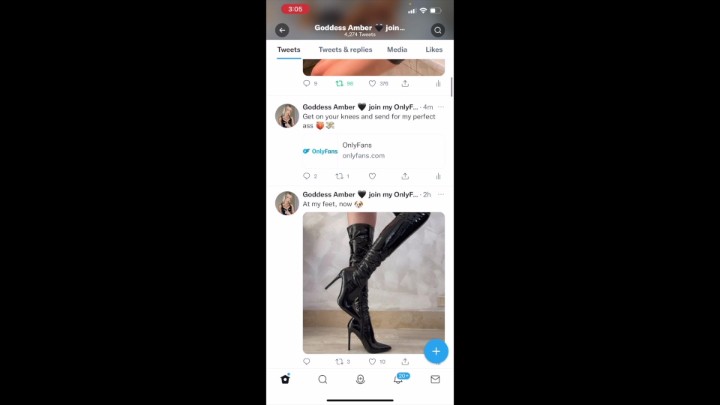Open the Spaces tab
The image size is (720, 405).
360,379
